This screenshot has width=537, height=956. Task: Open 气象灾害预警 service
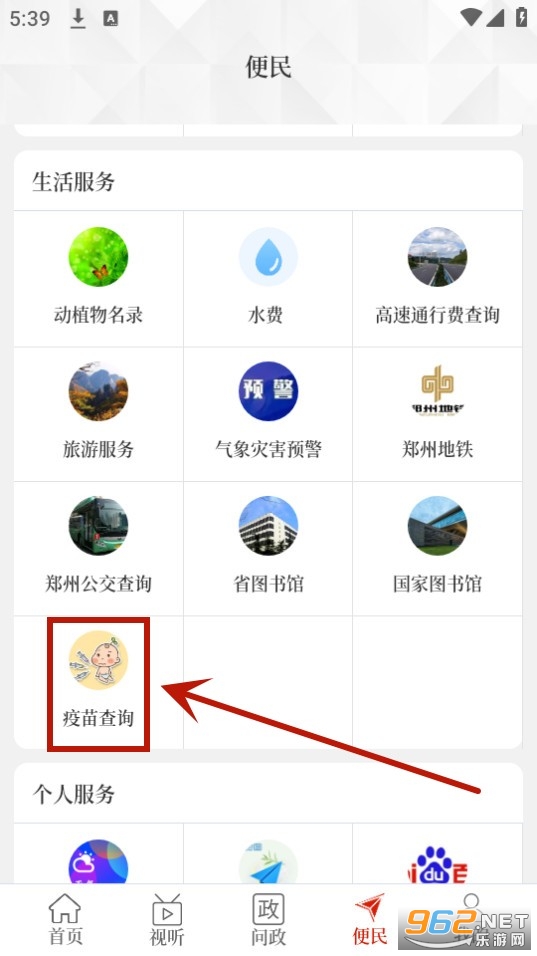268,414
